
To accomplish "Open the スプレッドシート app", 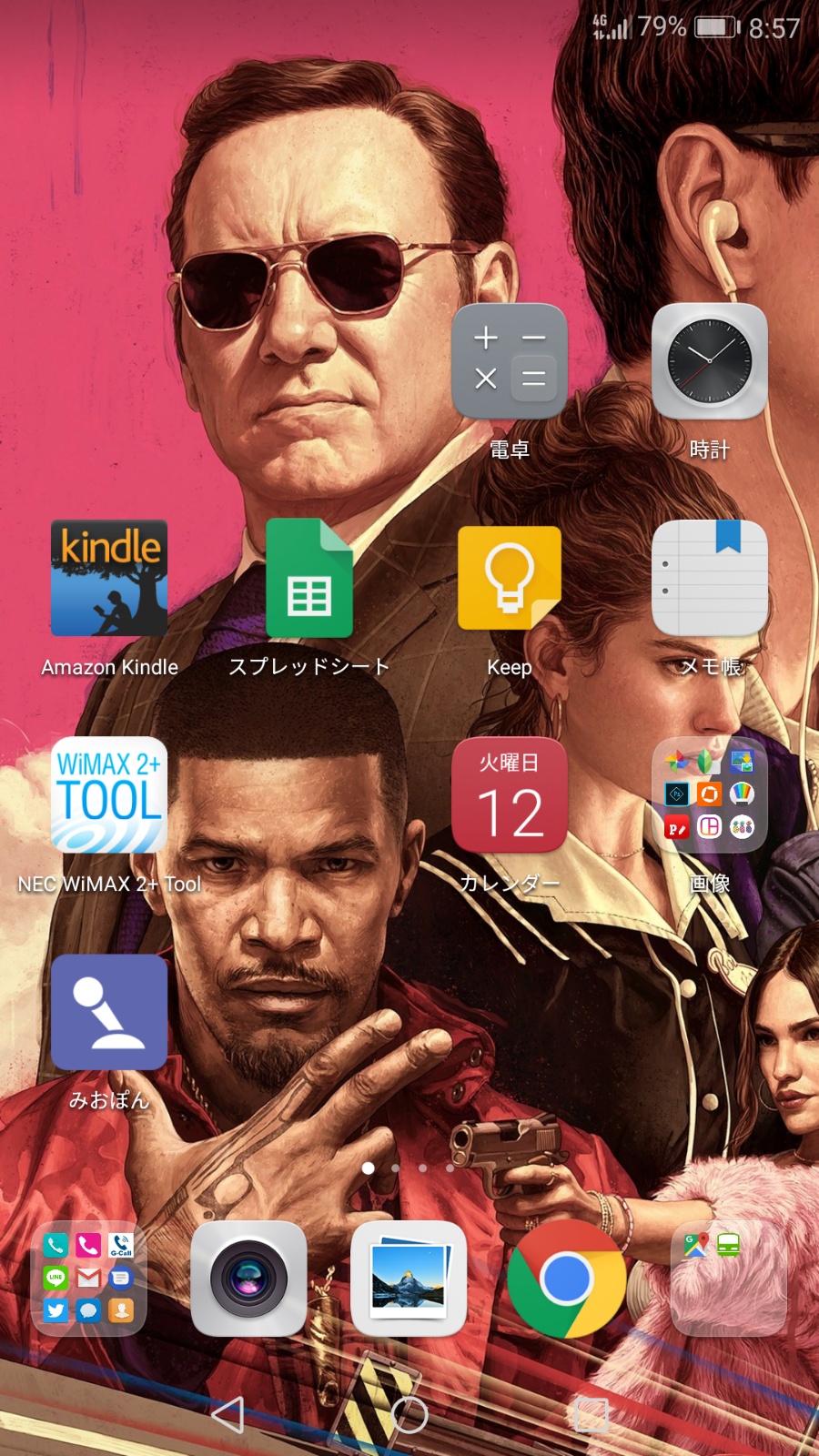I will [x=309, y=578].
